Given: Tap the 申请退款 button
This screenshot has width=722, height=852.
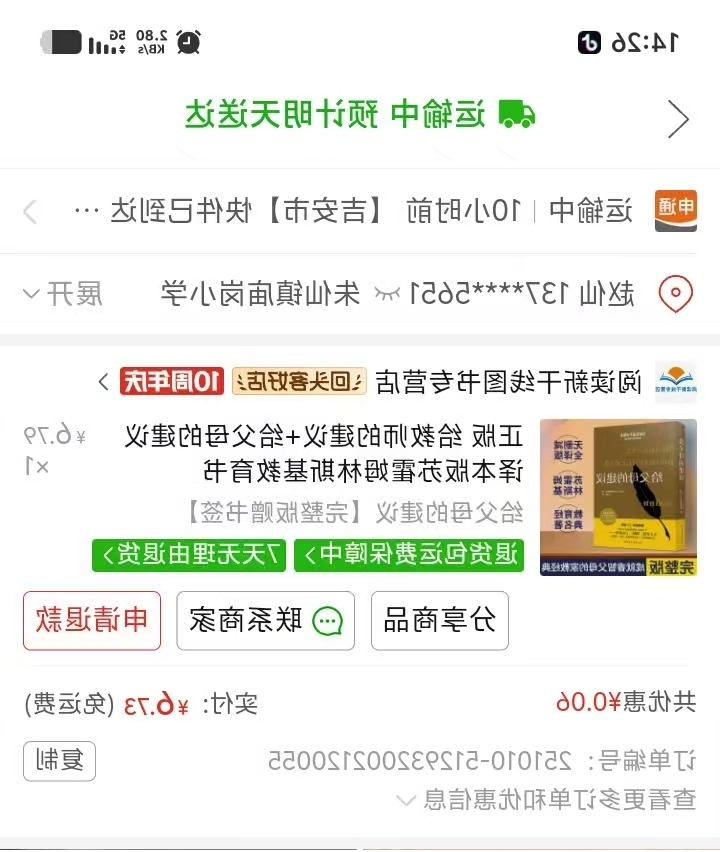Looking at the screenshot, I should pos(92,620).
